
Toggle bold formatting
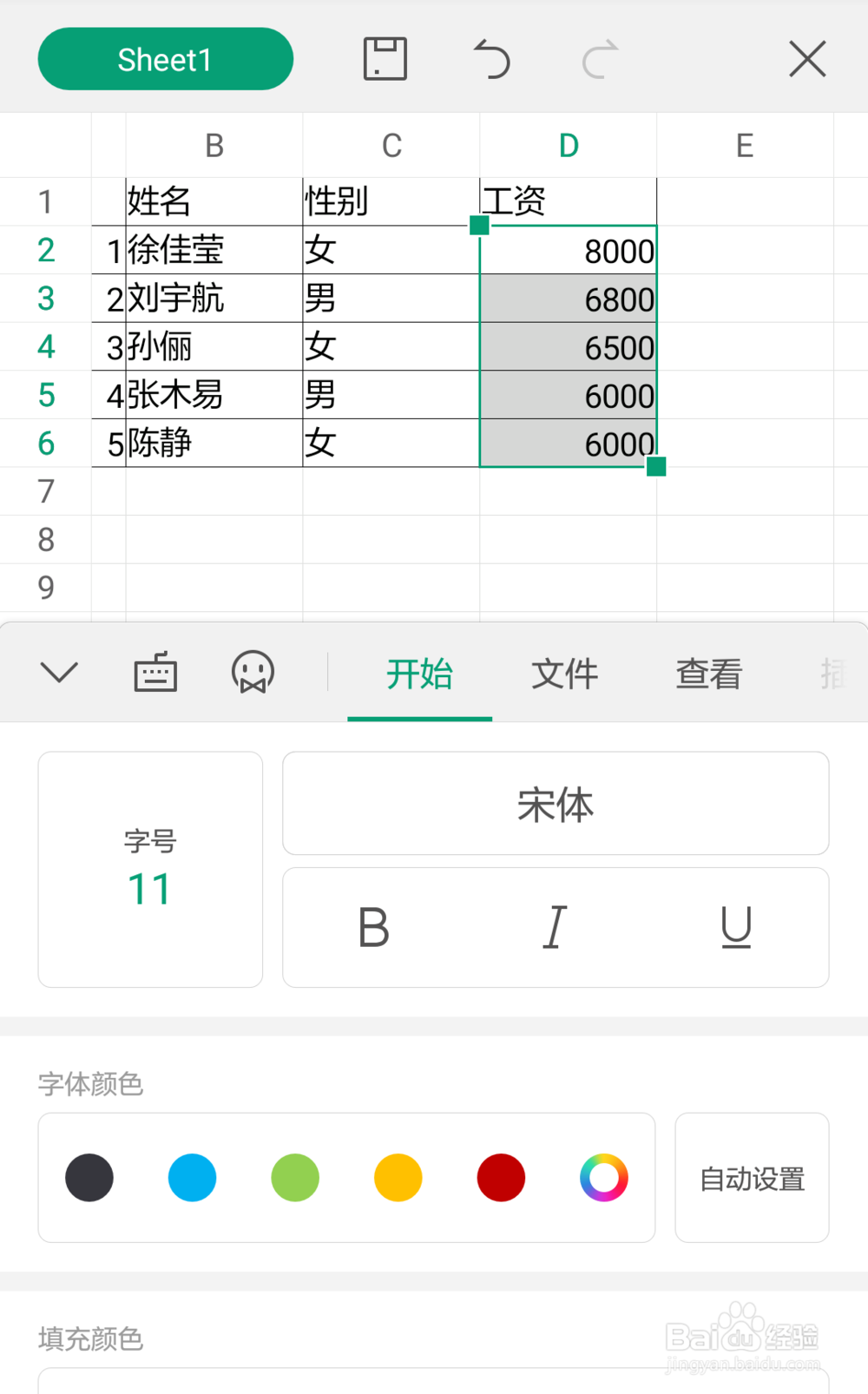point(373,926)
